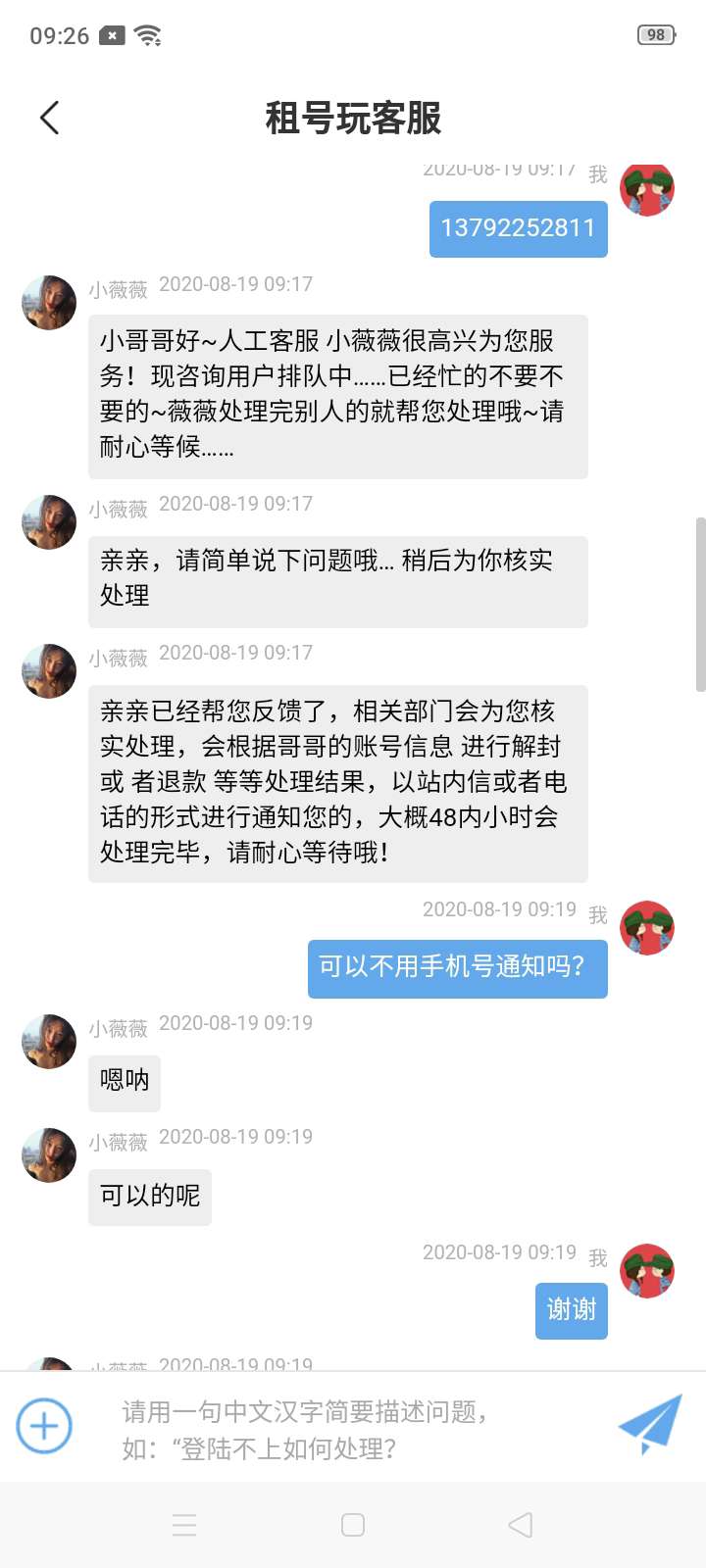Open 小薇薇's profile avatar
Image resolution: width=706 pixels, height=1568 pixels.
tap(47, 302)
